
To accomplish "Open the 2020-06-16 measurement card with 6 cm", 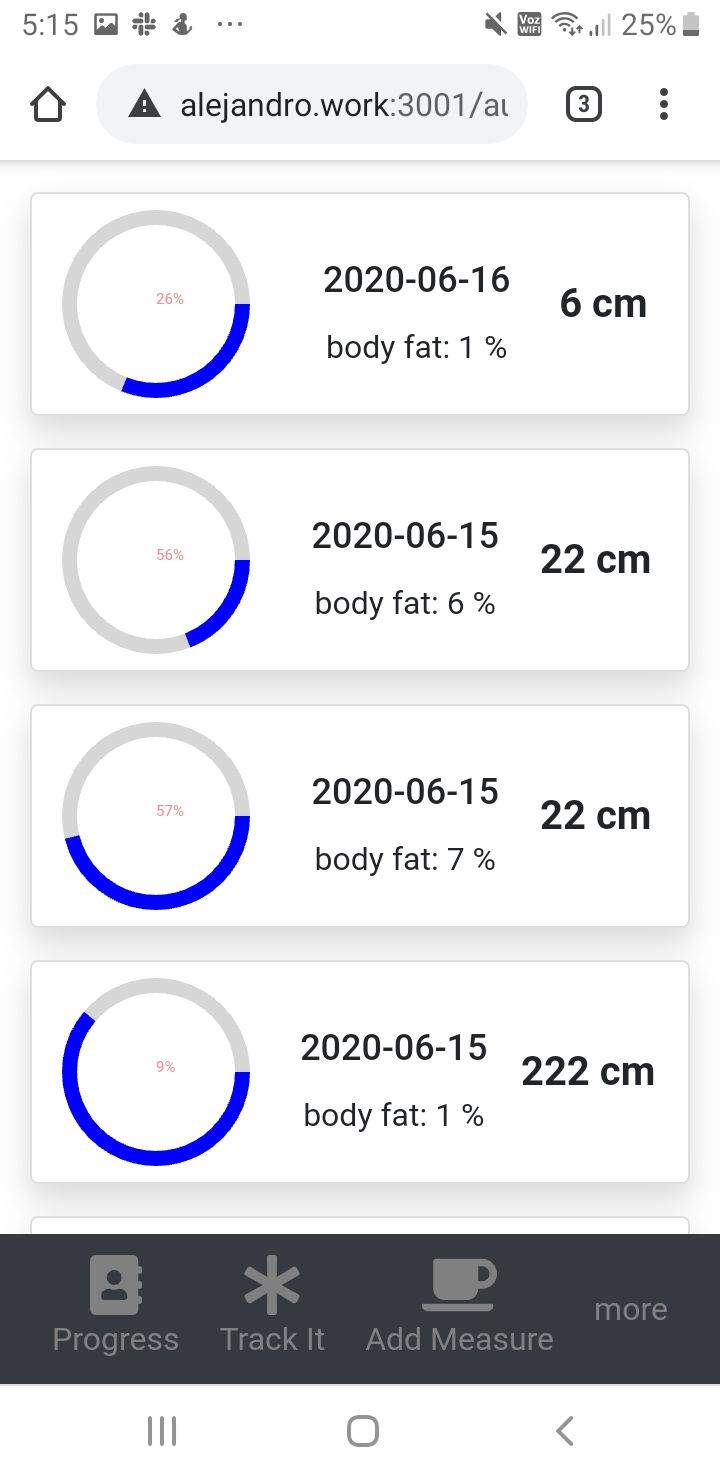I will point(360,304).
